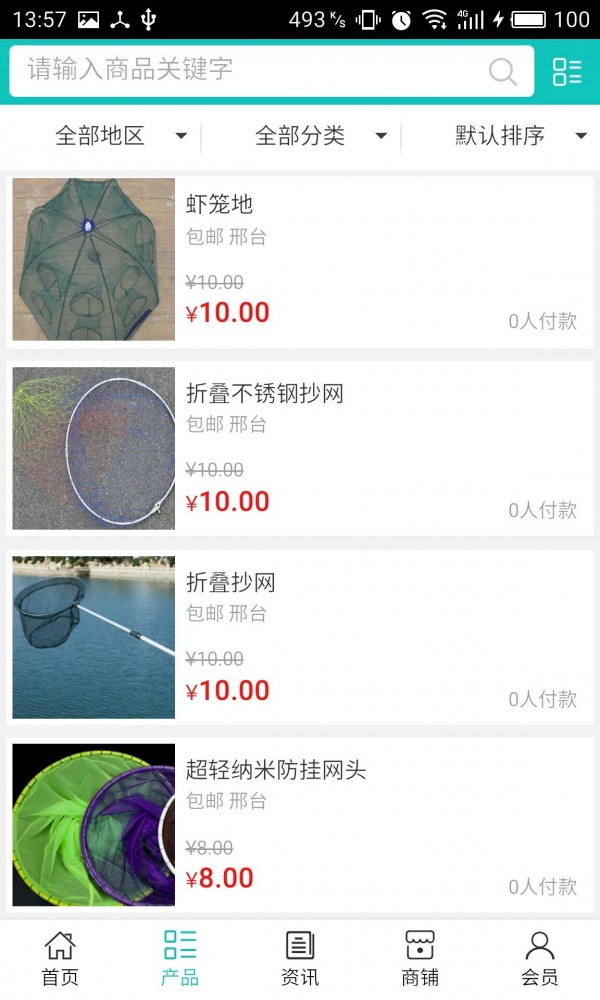Switch the list layout view icon
This screenshot has width=600, height=1000.
click(x=567, y=71)
